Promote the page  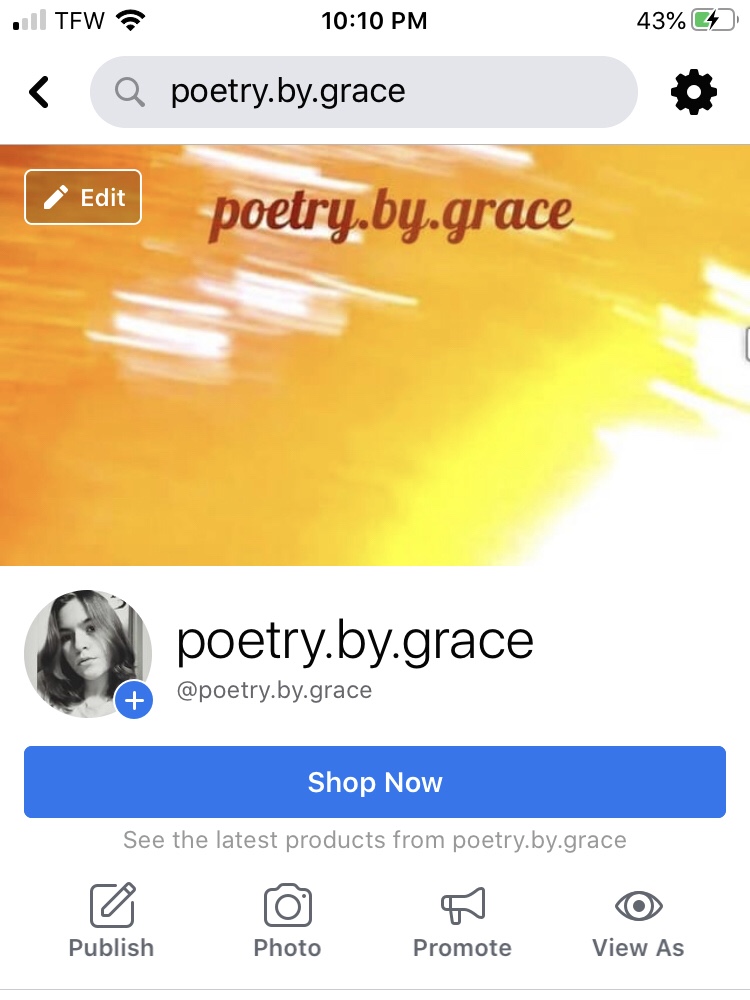coord(462,921)
